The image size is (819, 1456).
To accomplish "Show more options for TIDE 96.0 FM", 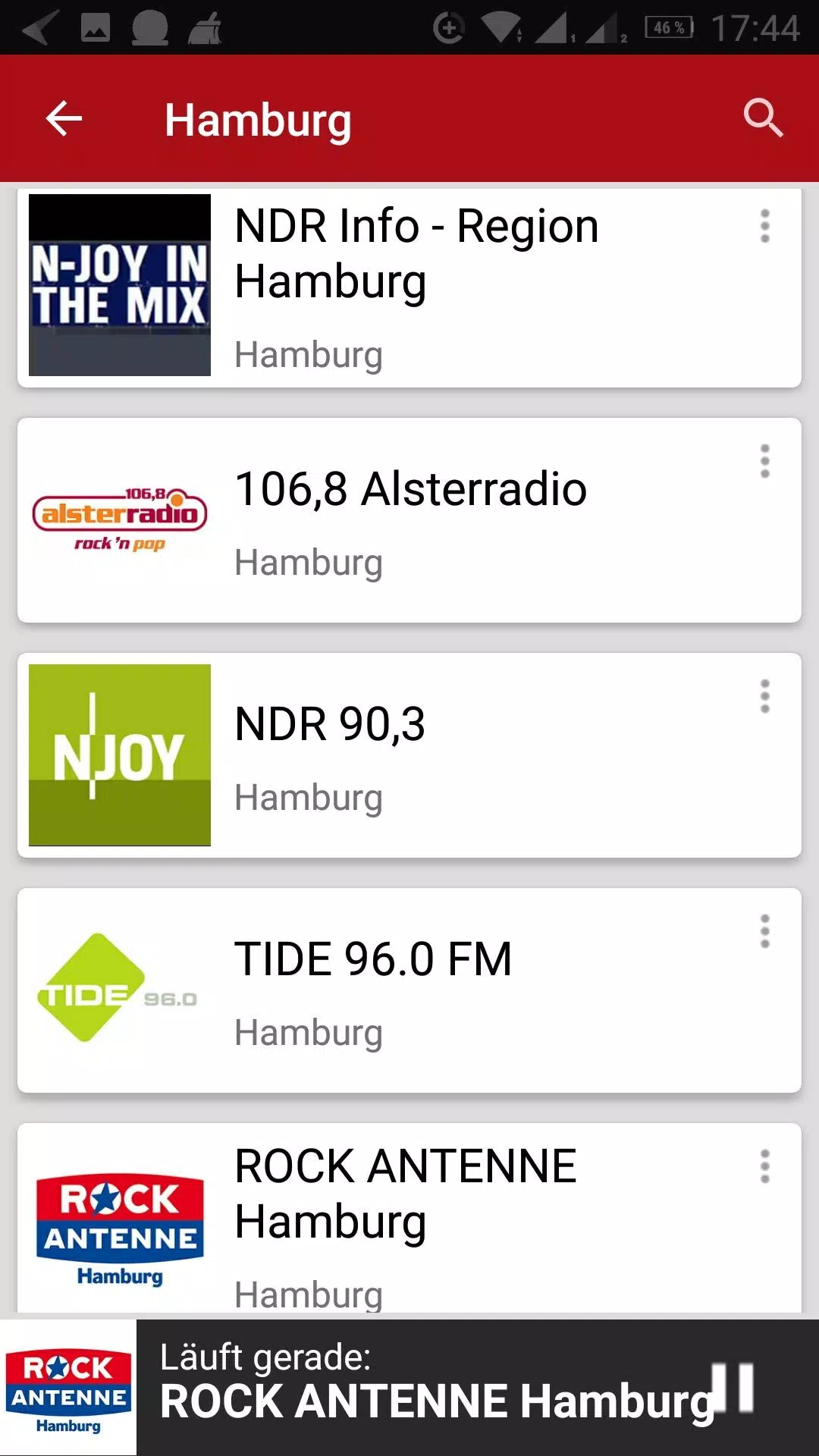I will coord(764,931).
